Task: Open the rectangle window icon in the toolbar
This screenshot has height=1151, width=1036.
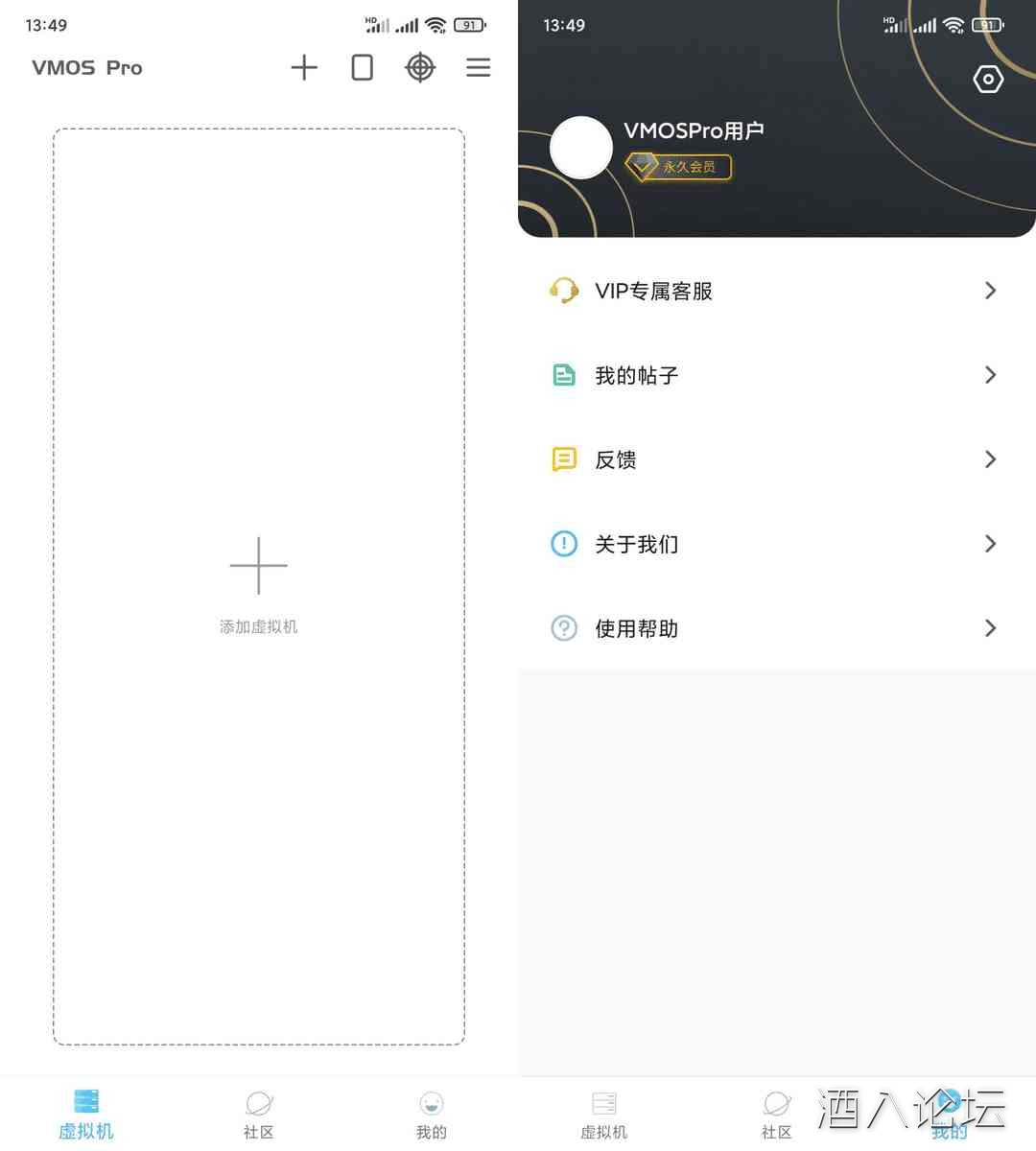Action: [362, 67]
